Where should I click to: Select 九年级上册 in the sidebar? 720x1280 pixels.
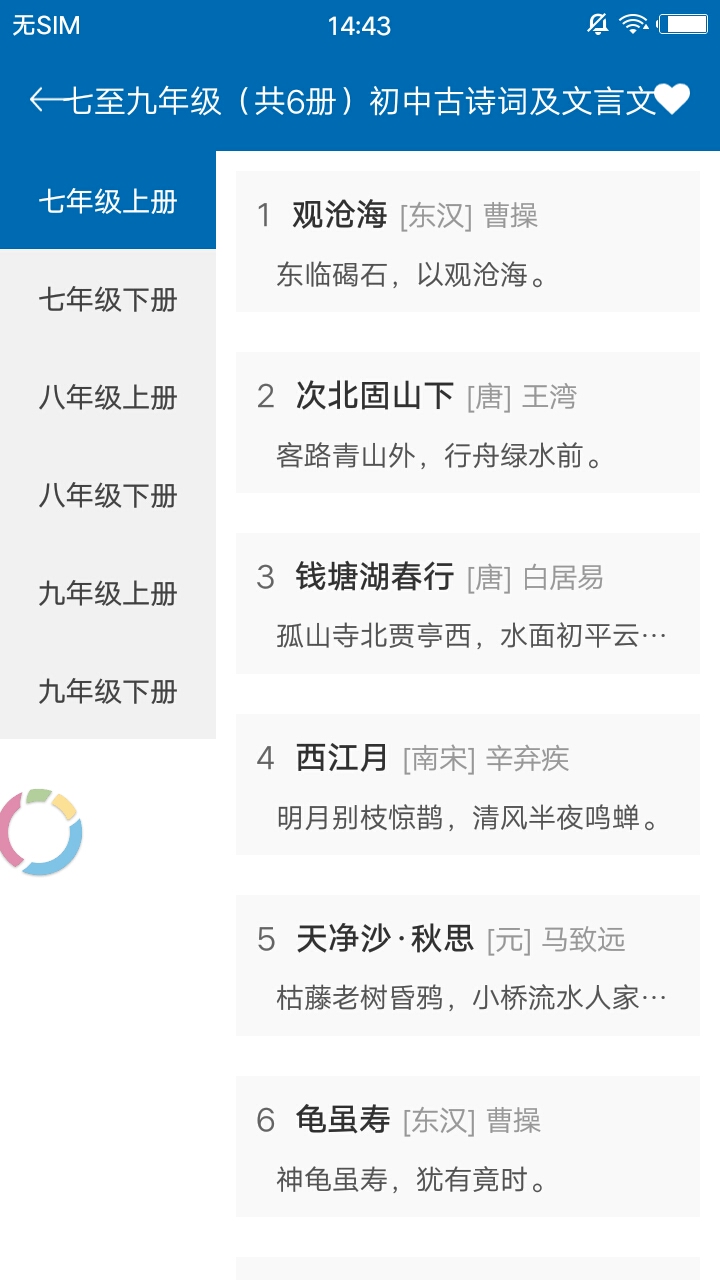tap(108, 593)
